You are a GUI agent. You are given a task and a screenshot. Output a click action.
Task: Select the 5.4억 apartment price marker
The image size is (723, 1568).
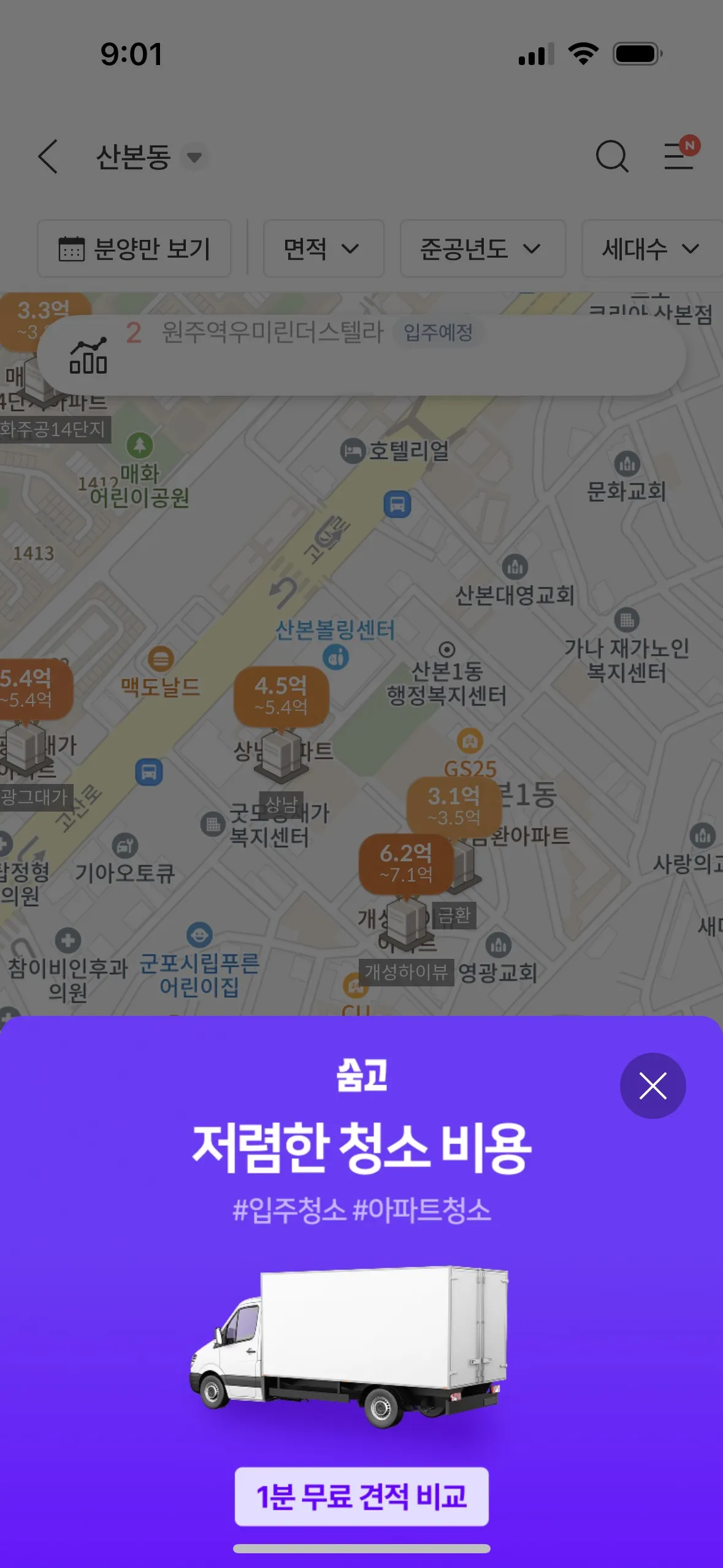29,688
